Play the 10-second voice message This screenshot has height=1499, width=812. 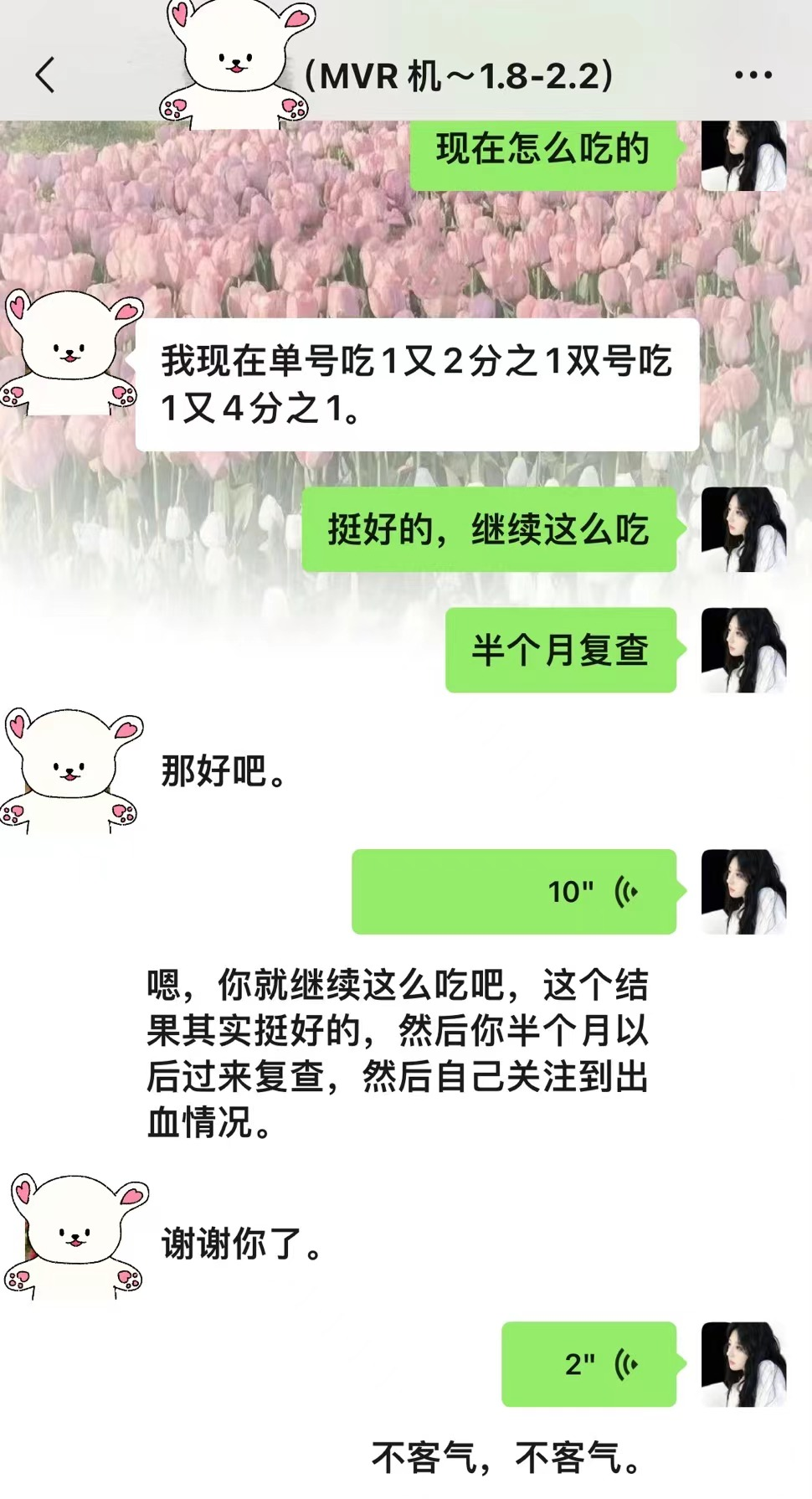pos(513,892)
